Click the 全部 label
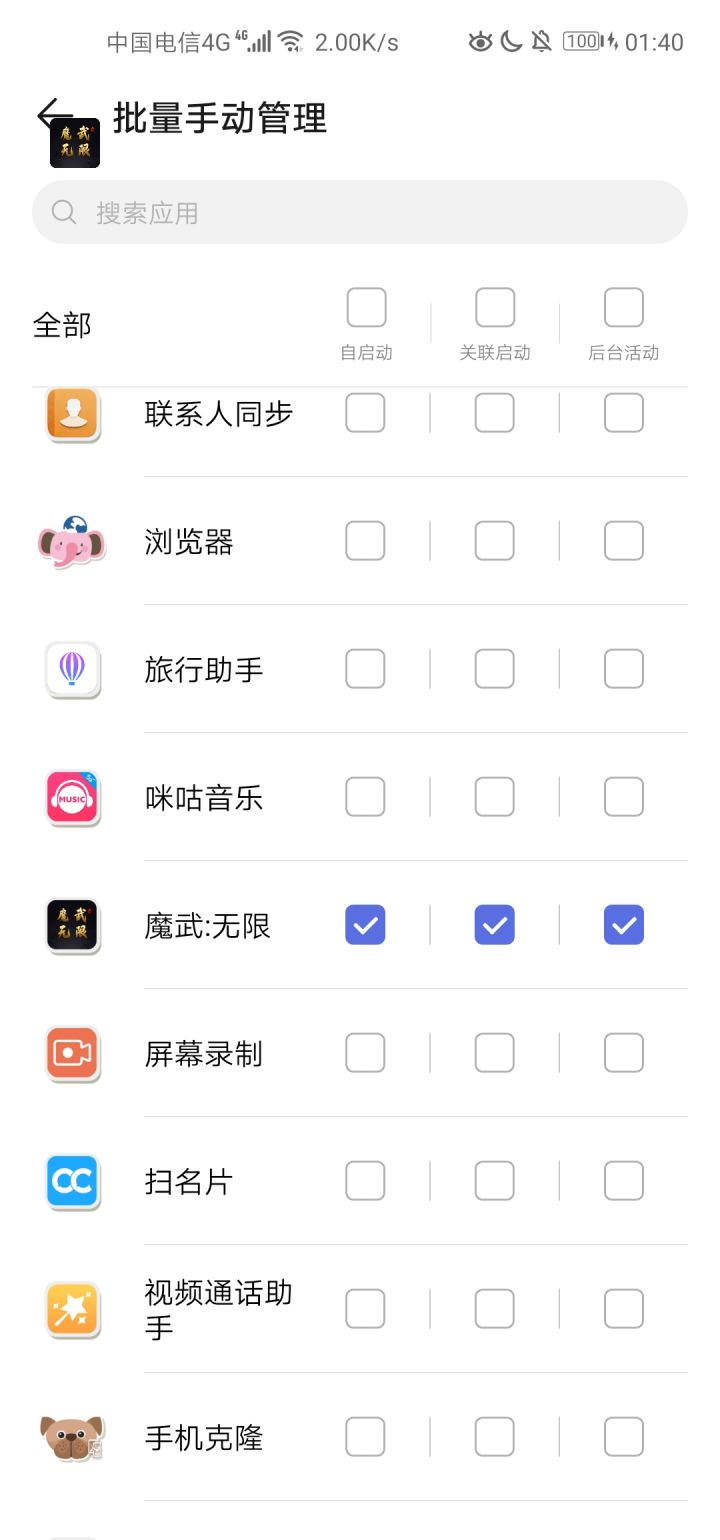 click(63, 324)
